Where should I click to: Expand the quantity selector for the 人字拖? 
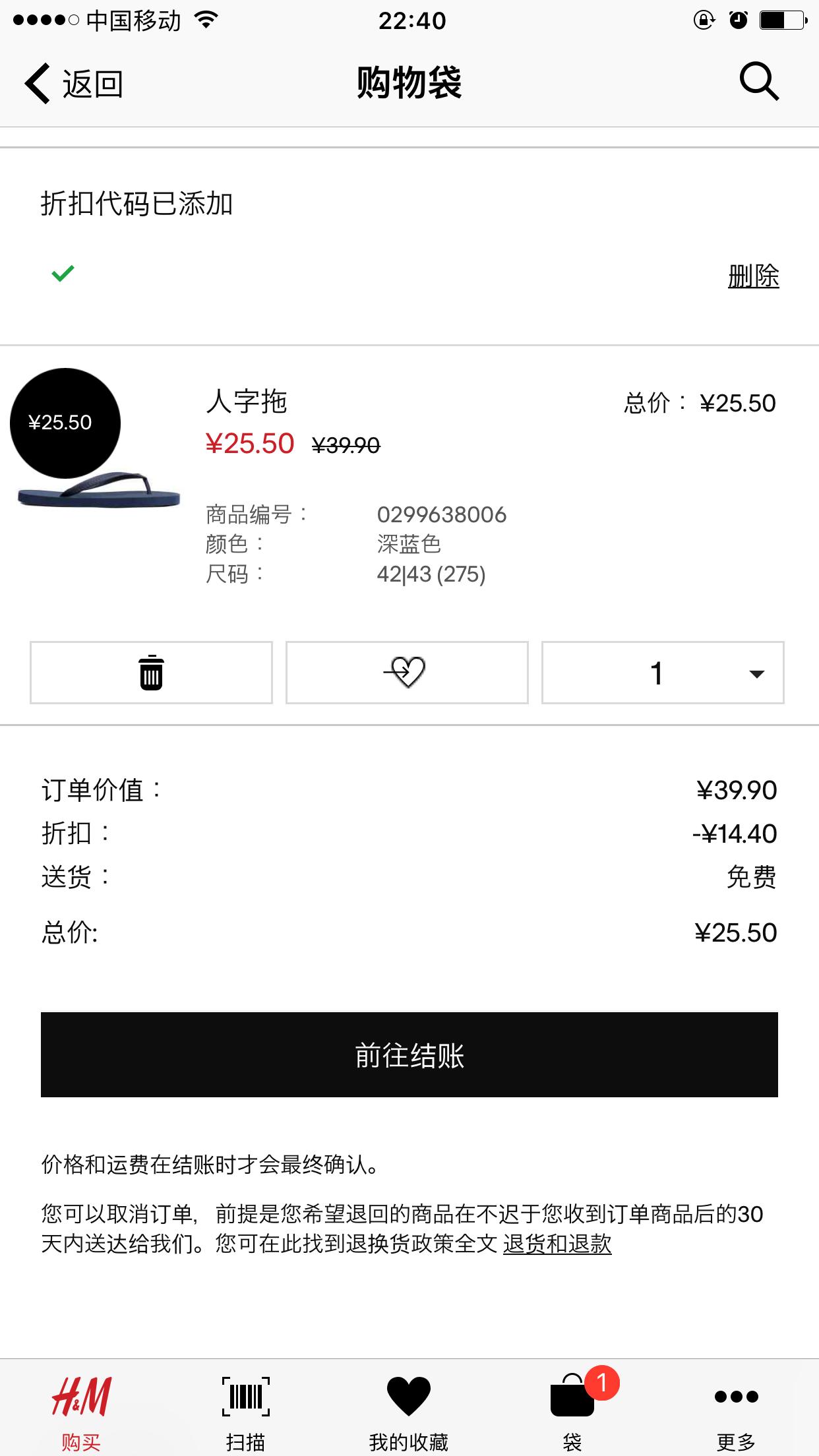(756, 674)
